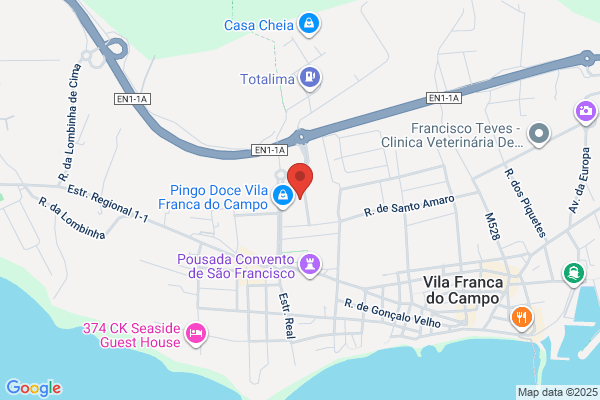This screenshot has height=400, width=600.
Task: Open the green ferry port marker
Action: coord(574,275)
